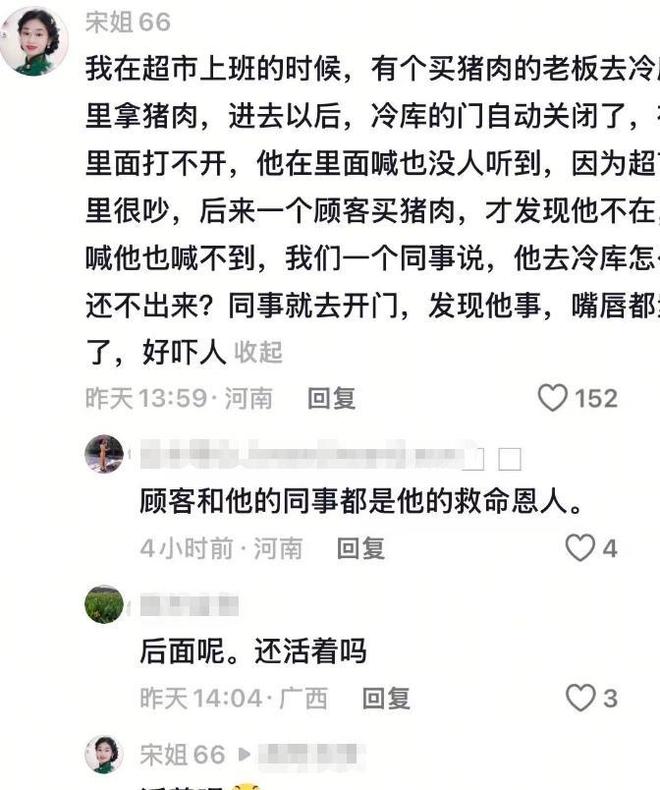
Task: Reply to the 救命恩人 comment
Action: click(x=360, y=548)
